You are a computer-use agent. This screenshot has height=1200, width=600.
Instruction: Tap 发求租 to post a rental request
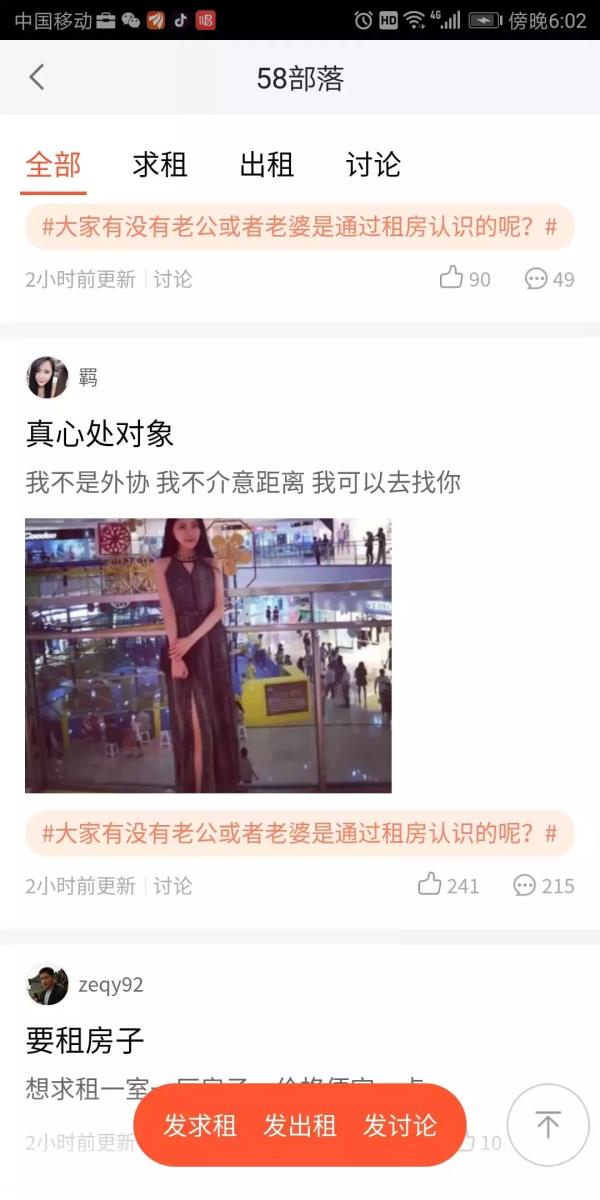(x=200, y=1125)
